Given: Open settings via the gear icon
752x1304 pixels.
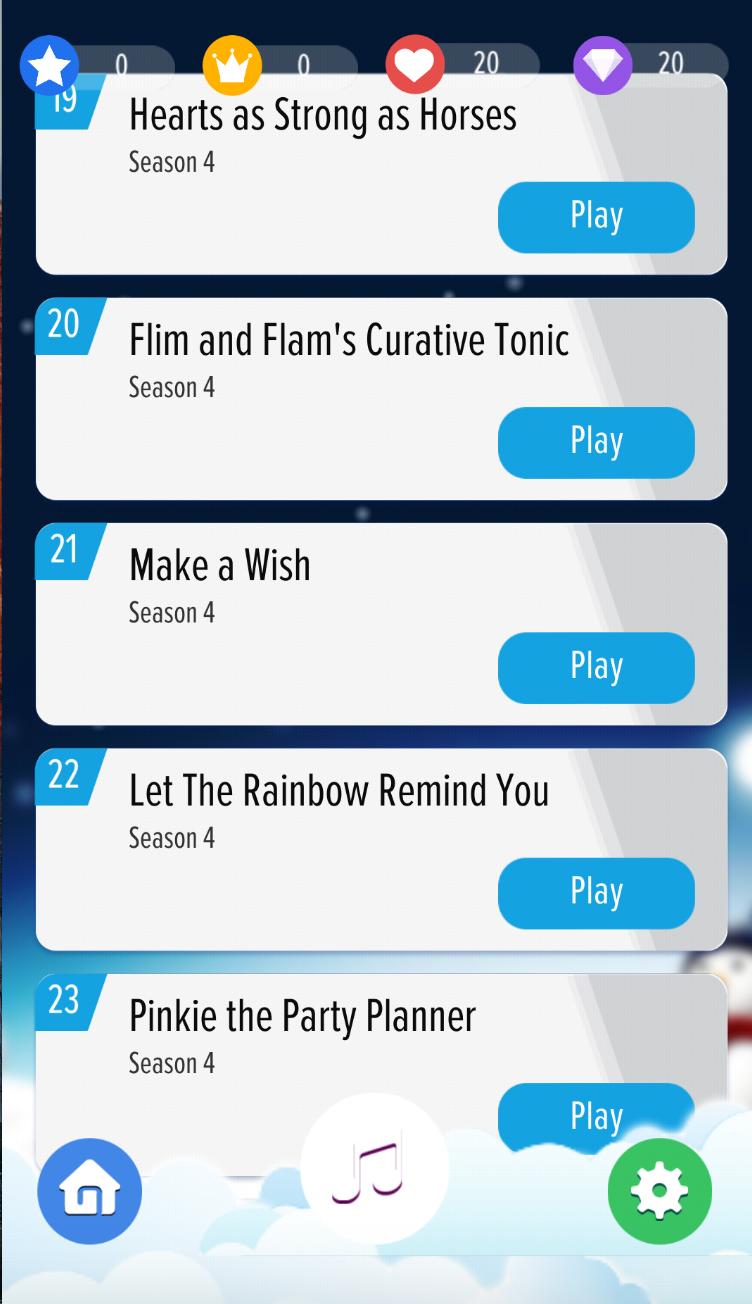Looking at the screenshot, I should coord(659,1190).
